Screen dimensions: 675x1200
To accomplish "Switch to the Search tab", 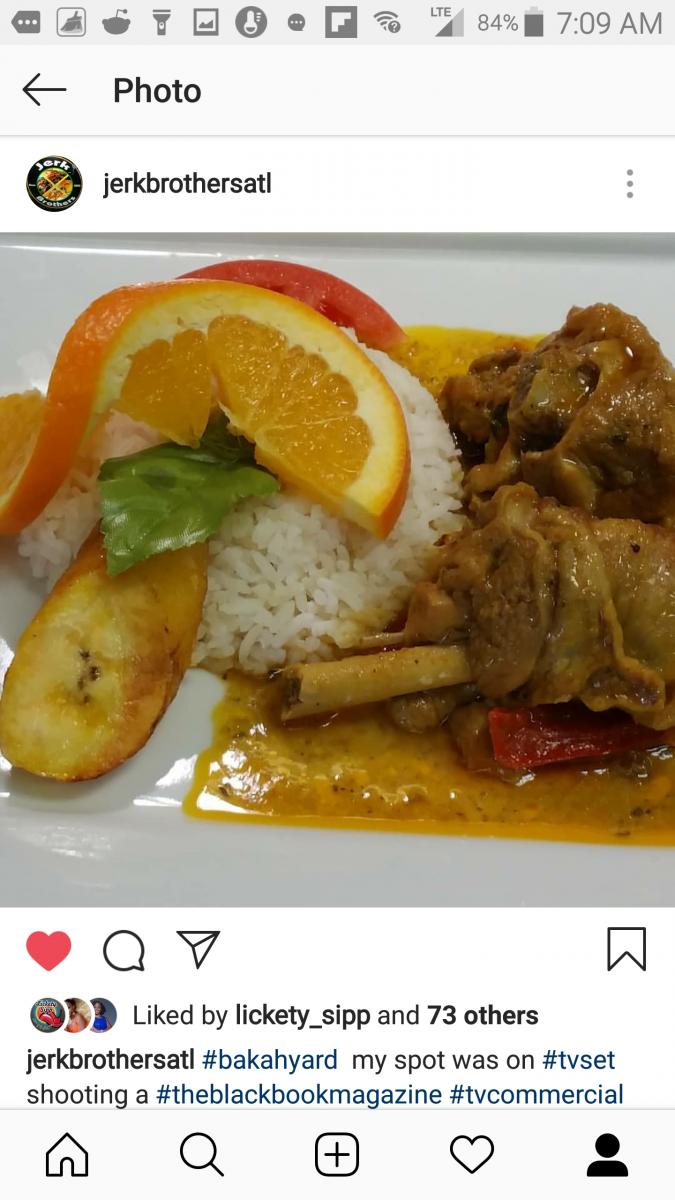I will [201, 1156].
